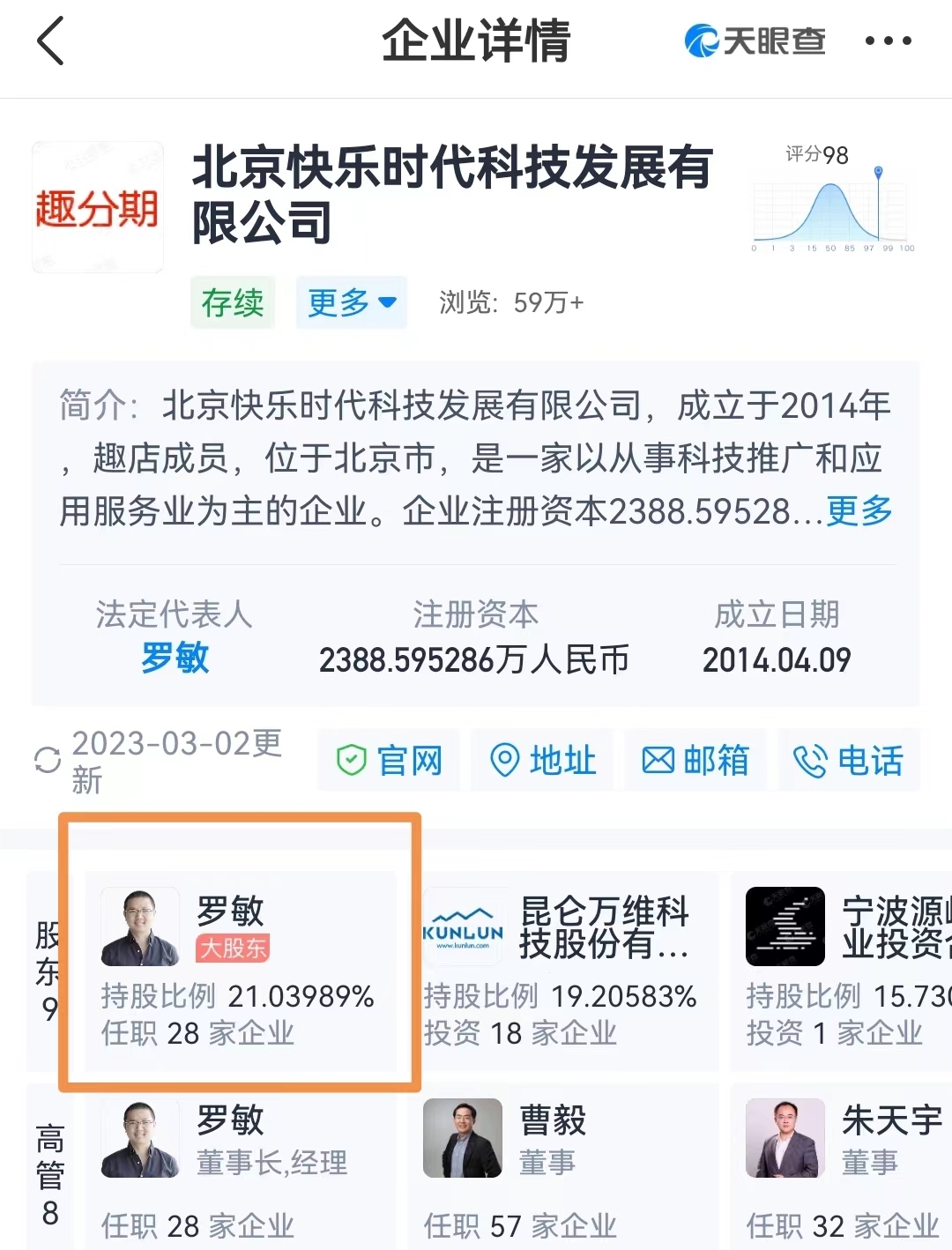Open legal representative 罗敏 link
Screen dimensions: 952x1250
(175, 658)
